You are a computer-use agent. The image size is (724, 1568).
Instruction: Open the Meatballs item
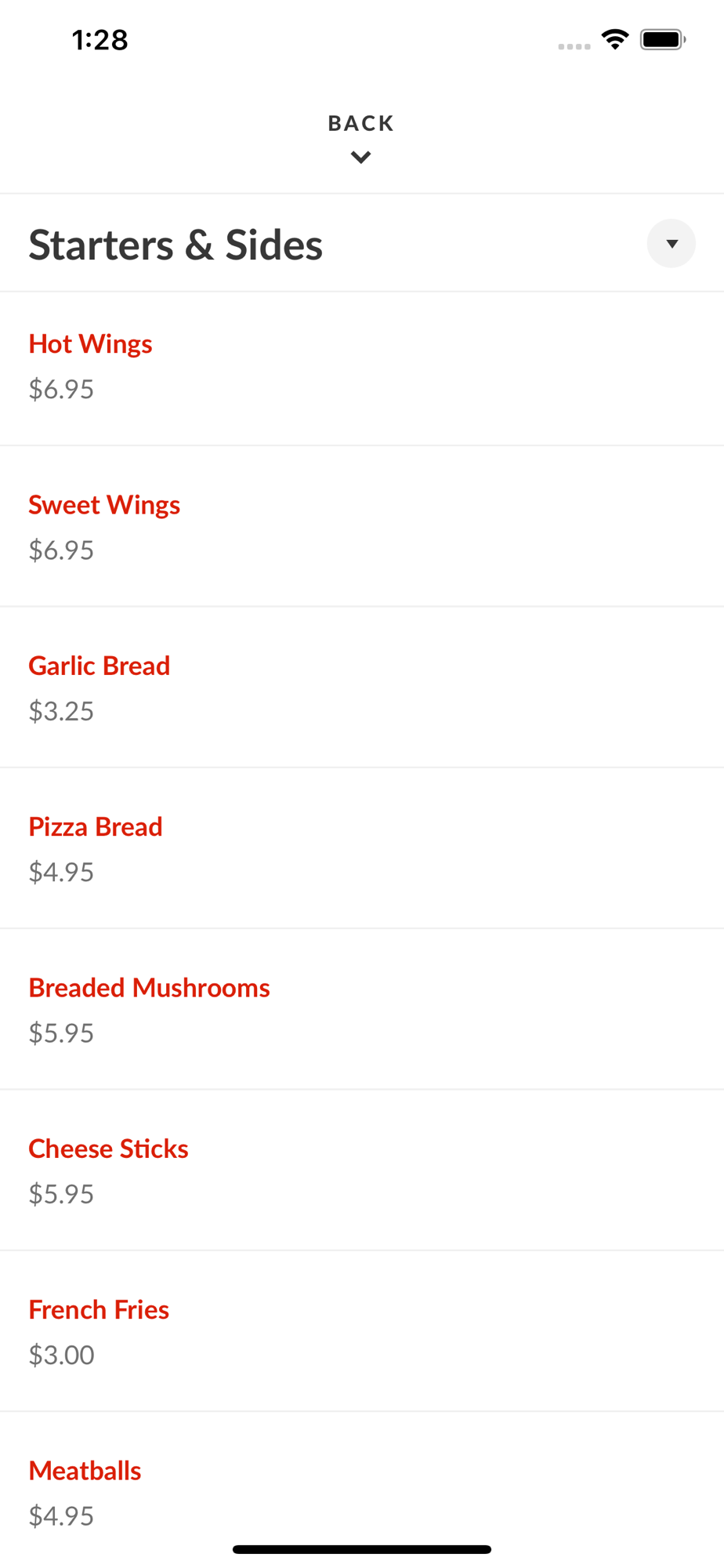pyautogui.click(x=85, y=1471)
